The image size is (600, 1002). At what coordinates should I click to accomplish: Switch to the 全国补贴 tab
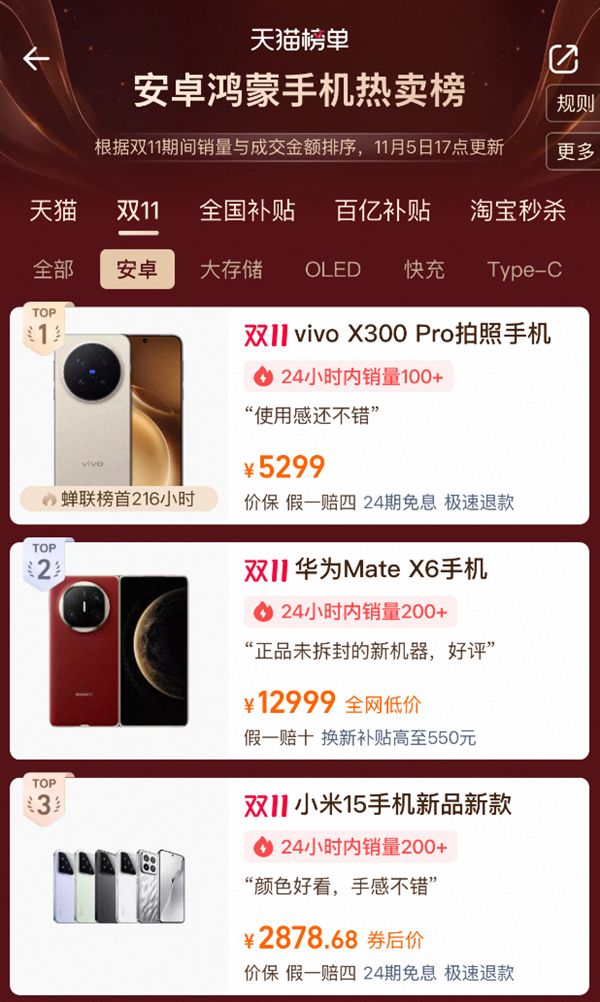pos(247,211)
